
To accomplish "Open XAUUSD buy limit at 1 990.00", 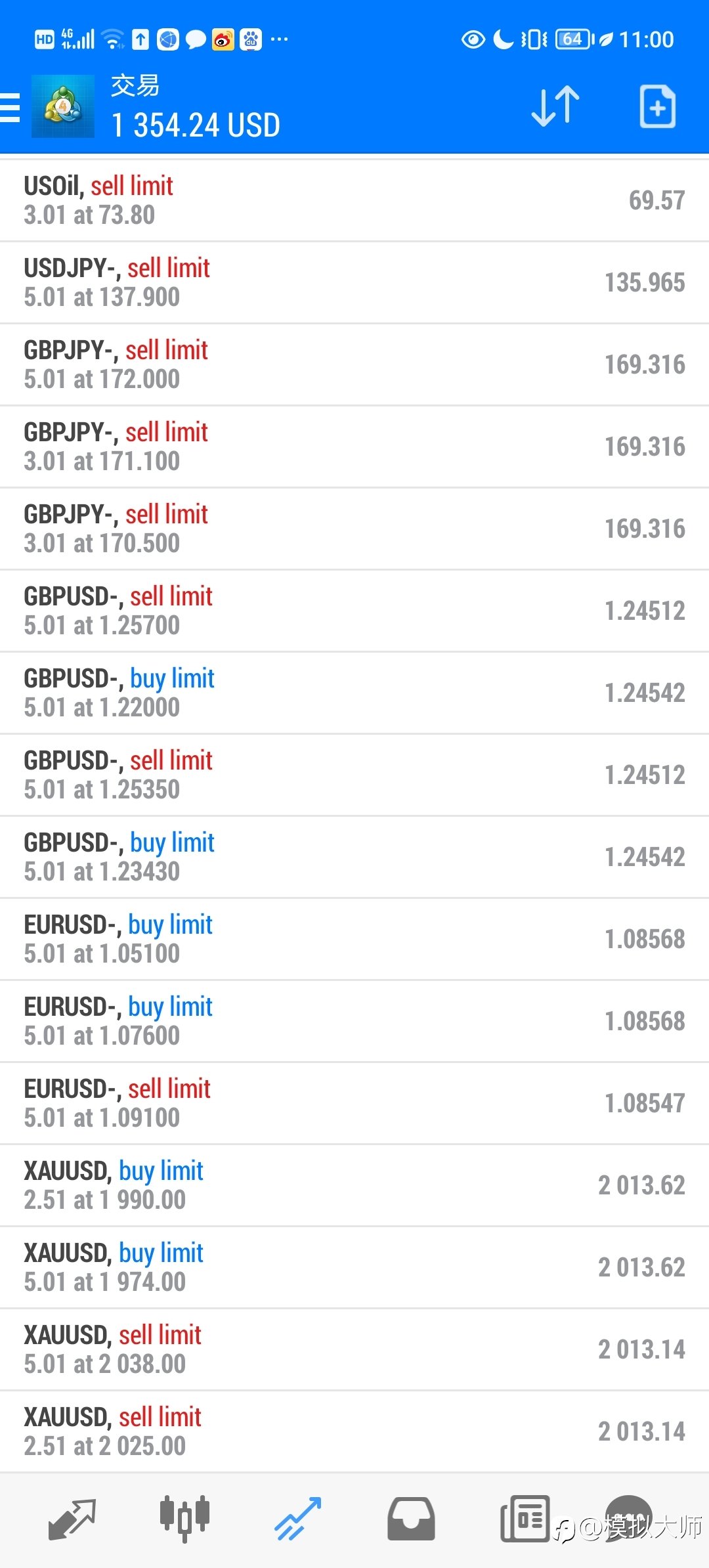I will 354,1185.
